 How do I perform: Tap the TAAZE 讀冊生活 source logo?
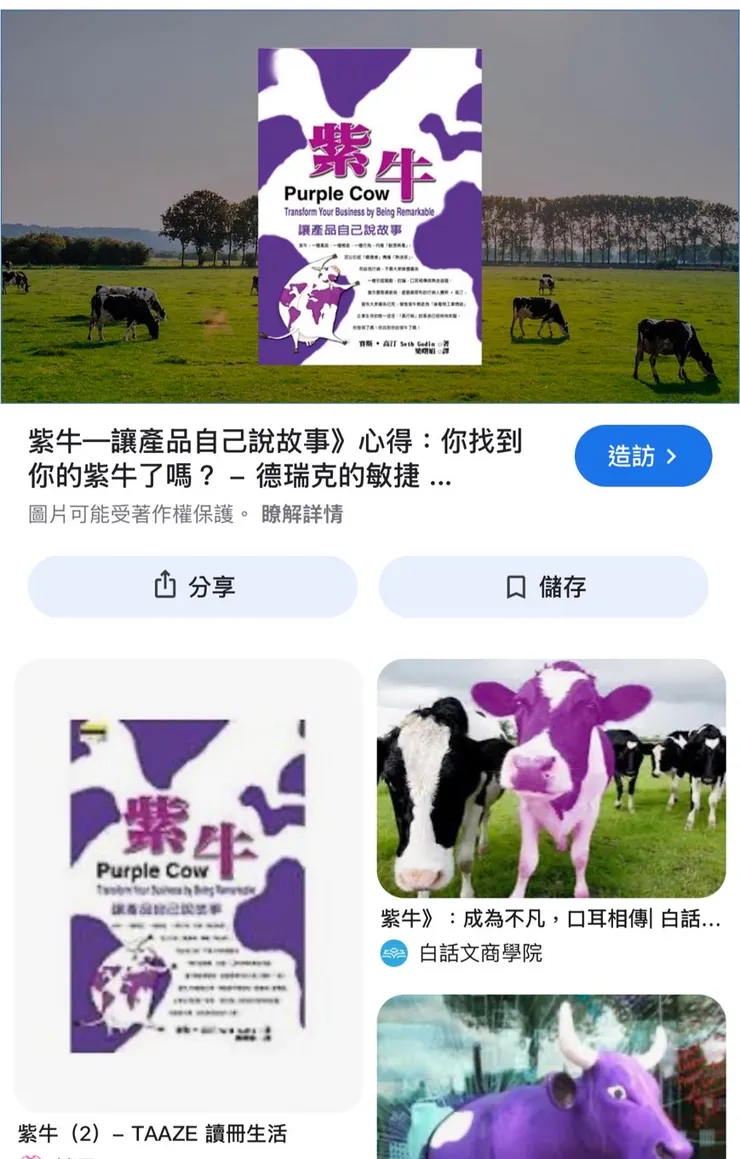click(32, 1154)
